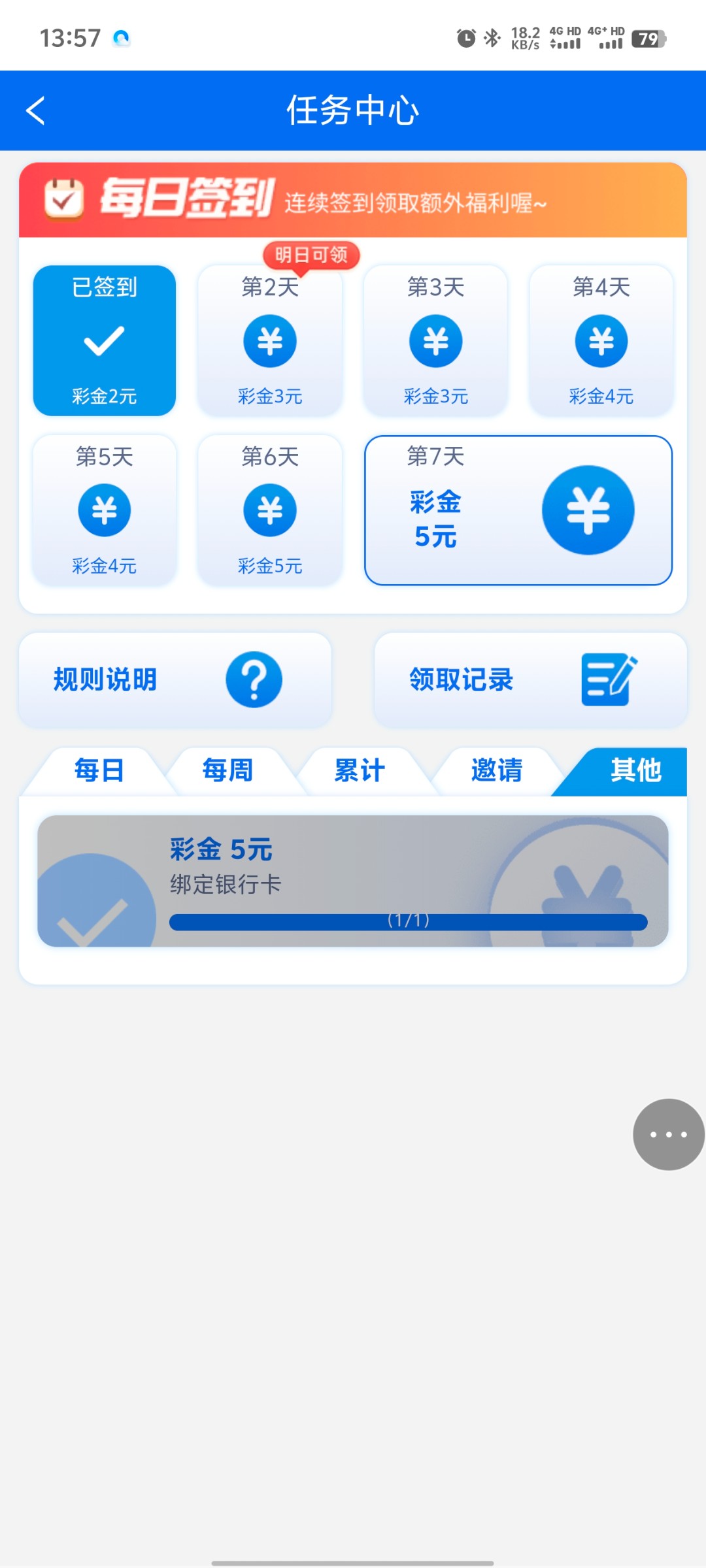This screenshot has height=1568, width=706.
Task: Select the 累计 tab
Action: click(x=360, y=771)
